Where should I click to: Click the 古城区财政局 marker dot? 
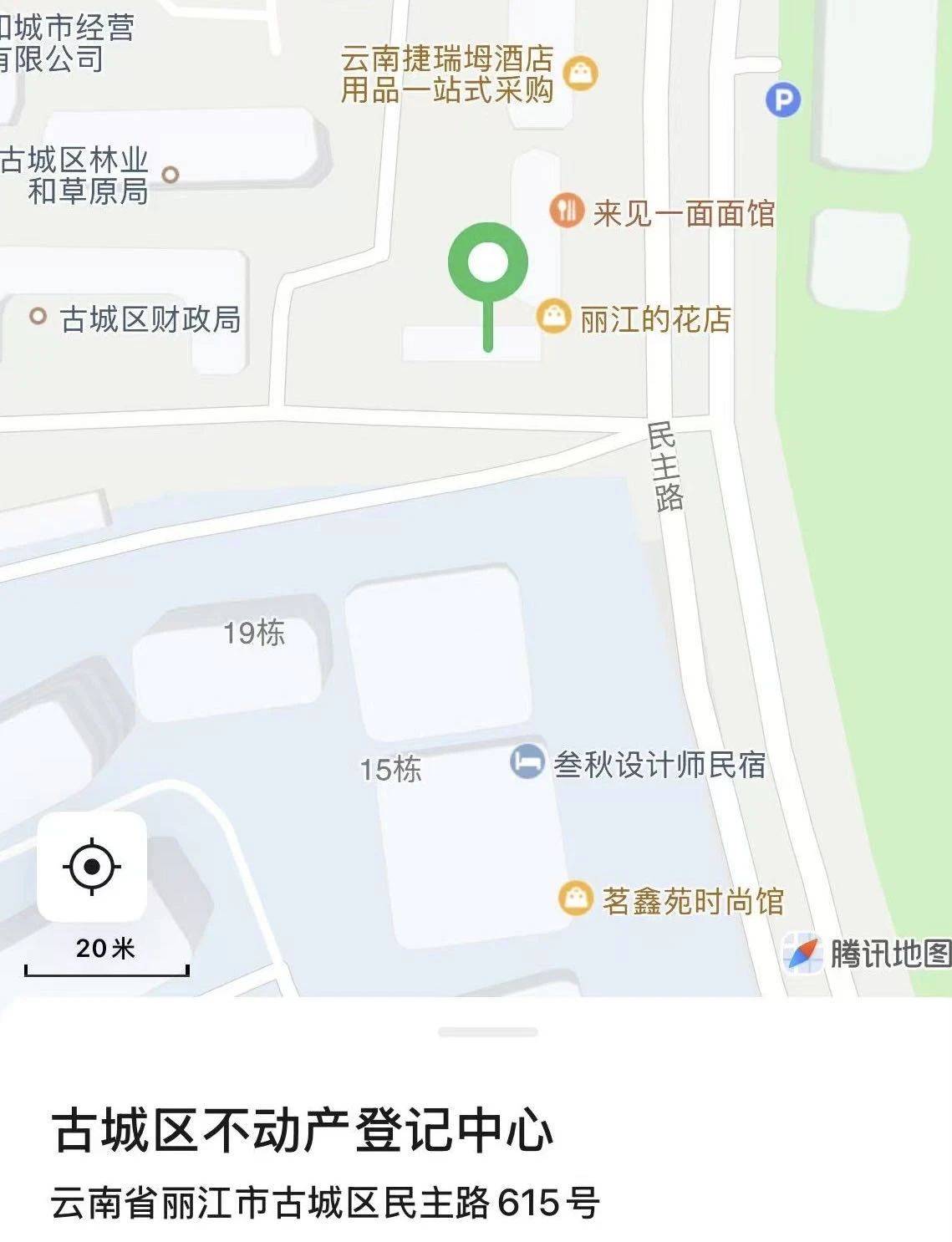tap(38, 316)
